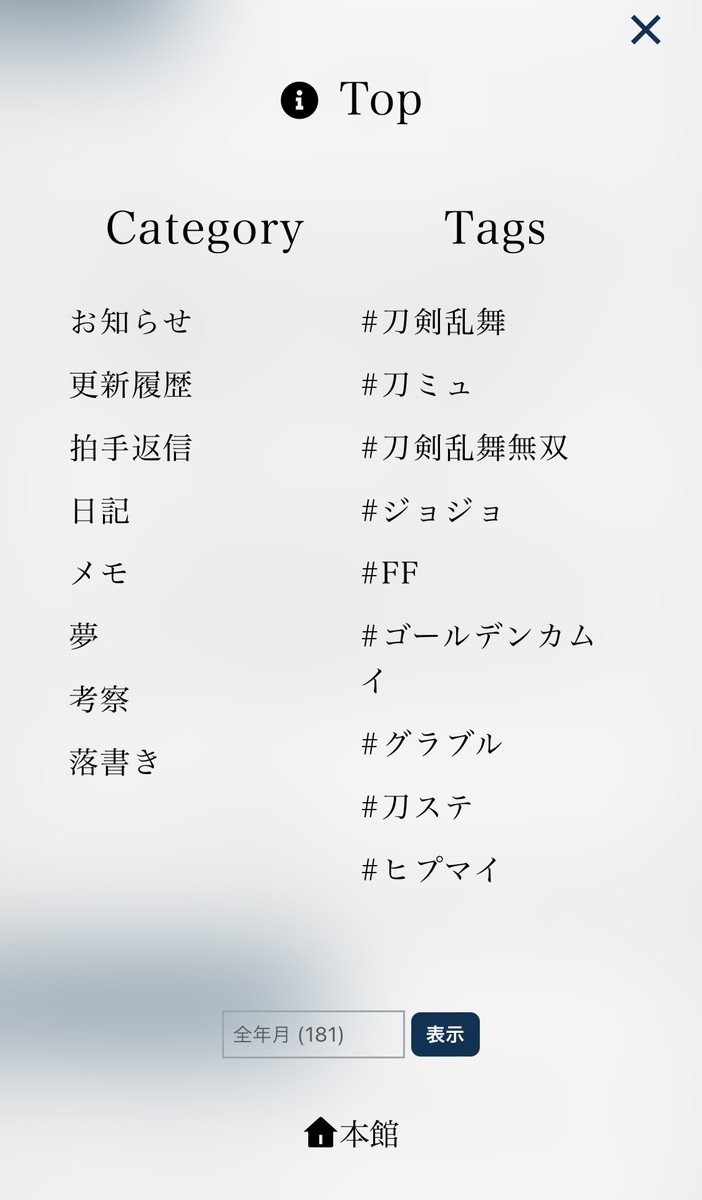Image resolution: width=702 pixels, height=1200 pixels.
Task: Open the メモ category
Action: (x=99, y=573)
